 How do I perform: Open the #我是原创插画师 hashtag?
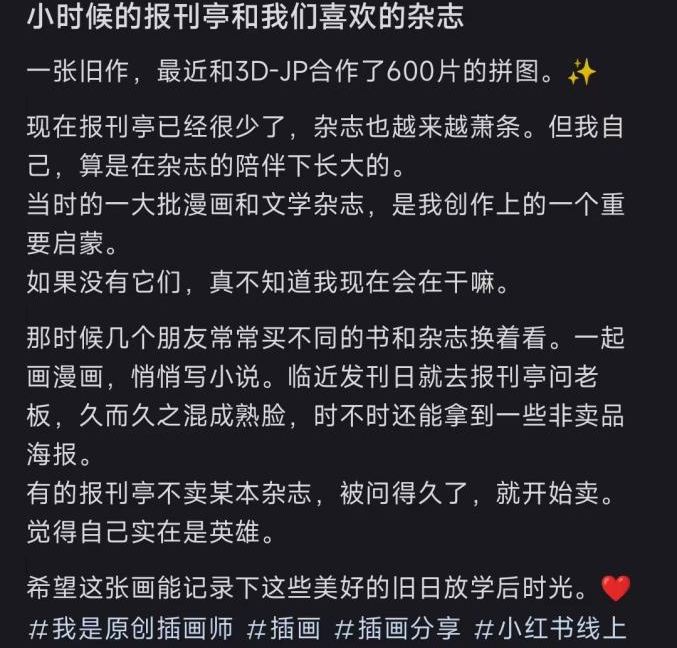point(130,628)
